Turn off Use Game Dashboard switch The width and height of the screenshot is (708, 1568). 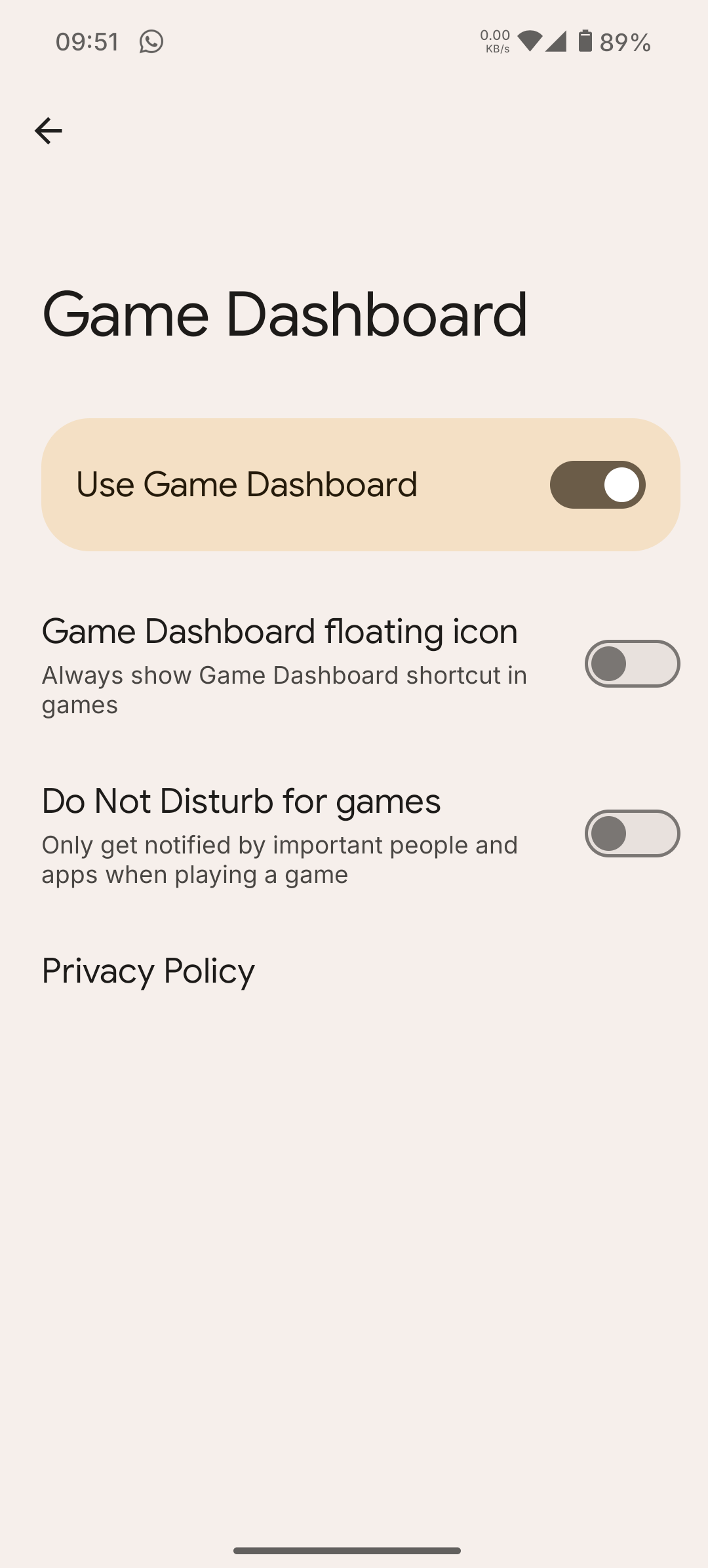coord(597,484)
